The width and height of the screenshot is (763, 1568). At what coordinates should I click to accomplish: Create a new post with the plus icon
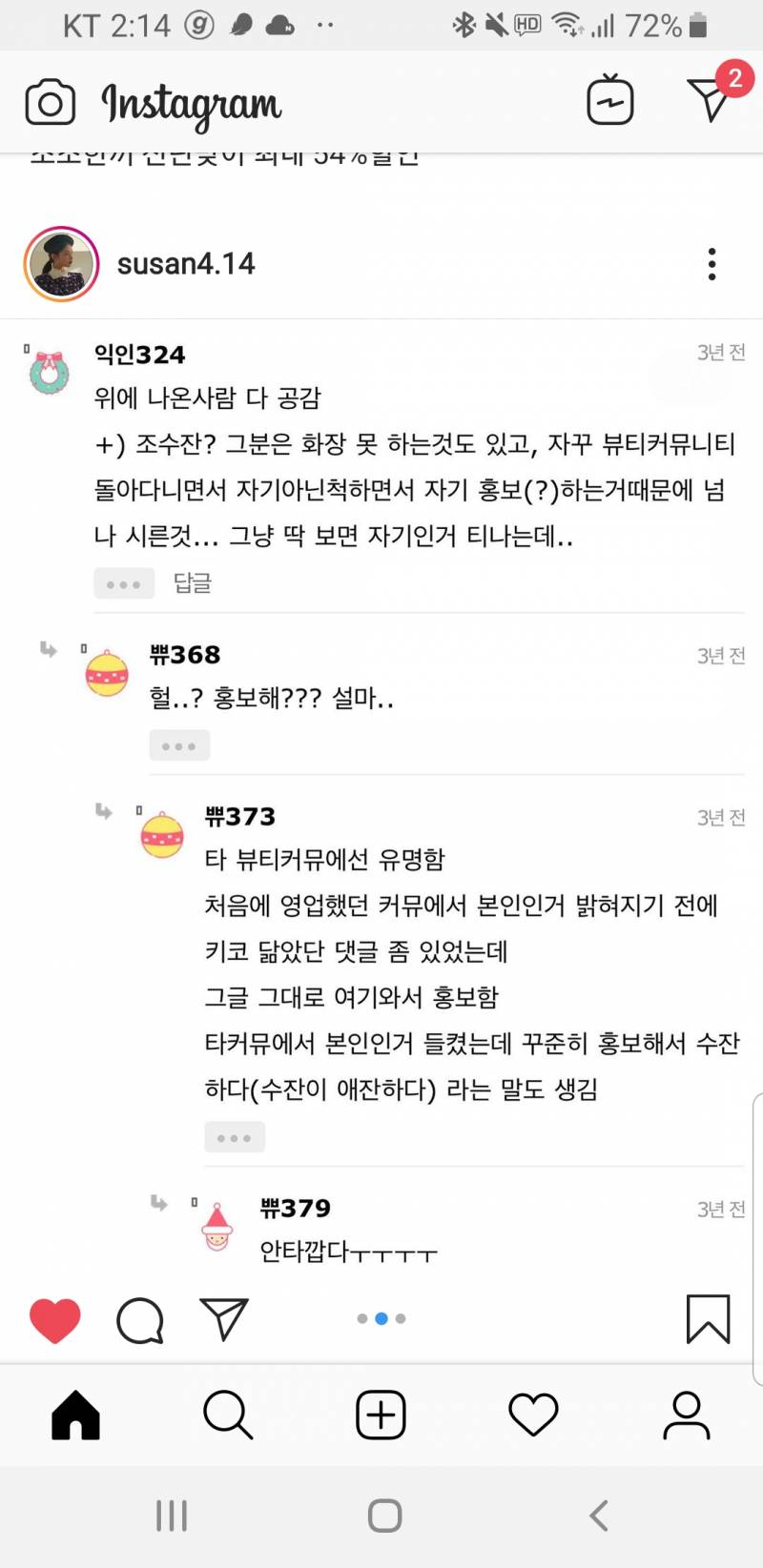point(381,1415)
